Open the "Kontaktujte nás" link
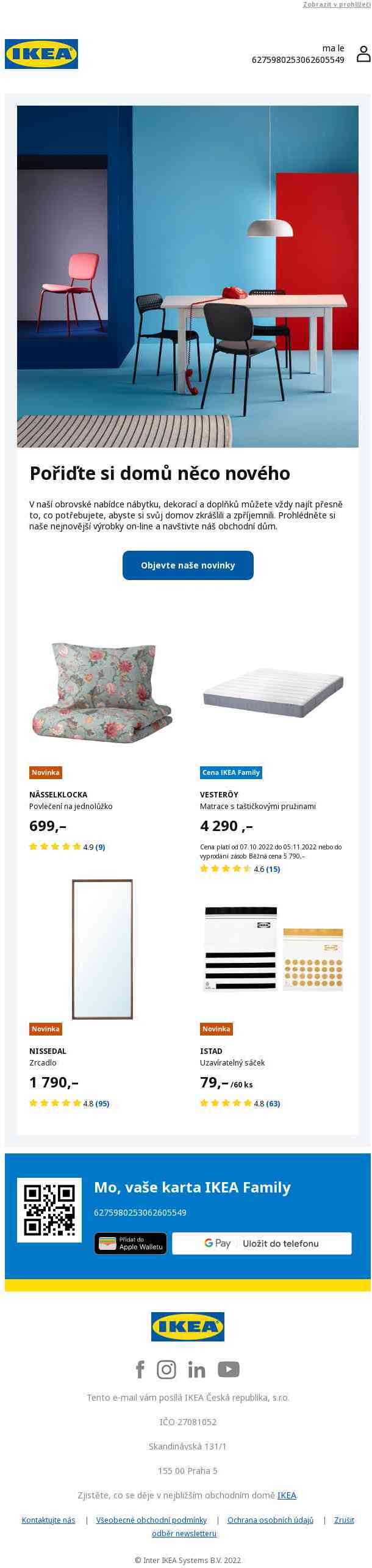372x1568 pixels. click(x=49, y=1520)
